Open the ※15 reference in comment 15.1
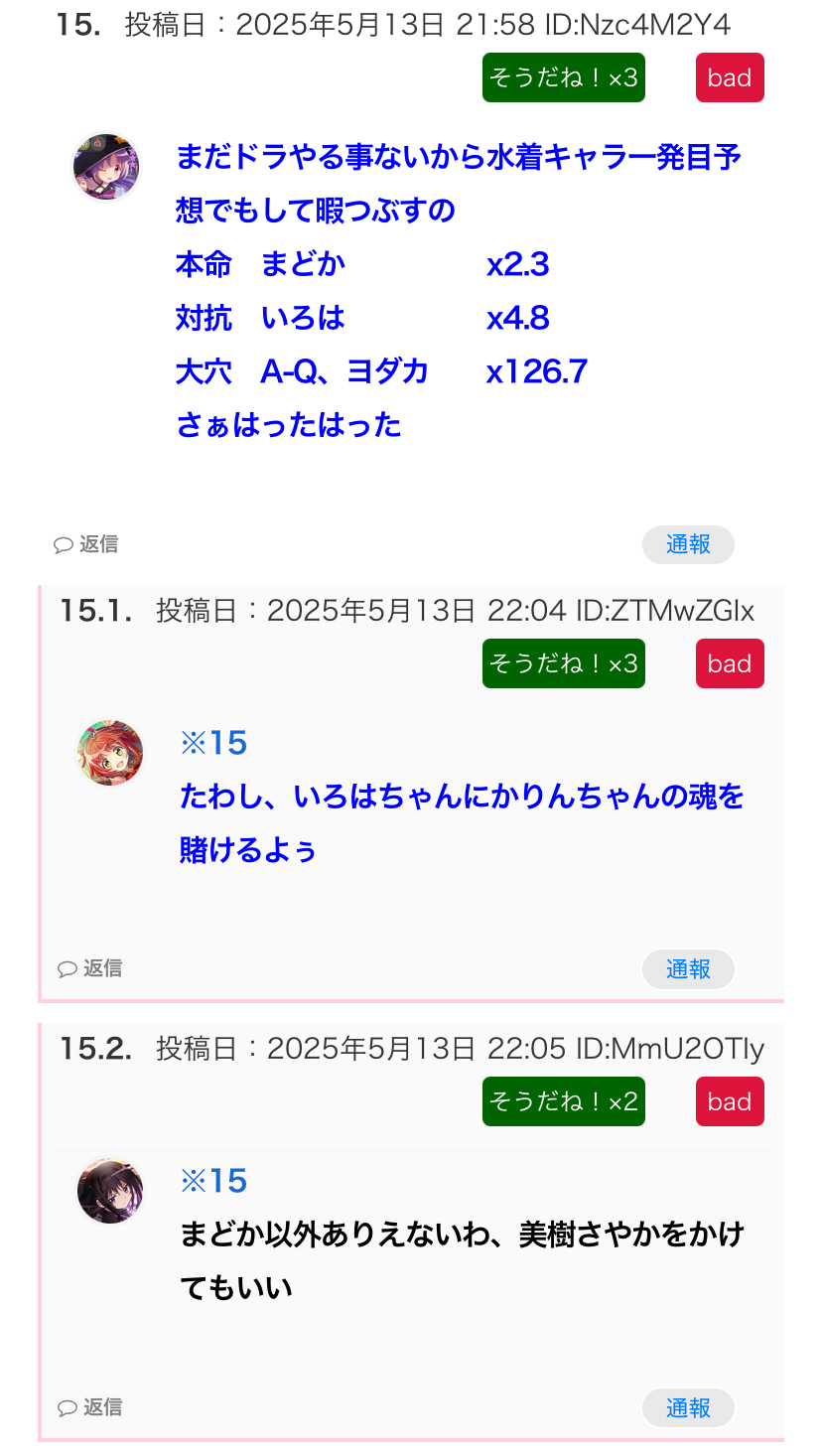Image resolution: width=822 pixels, height=1456 pixels. tap(213, 743)
